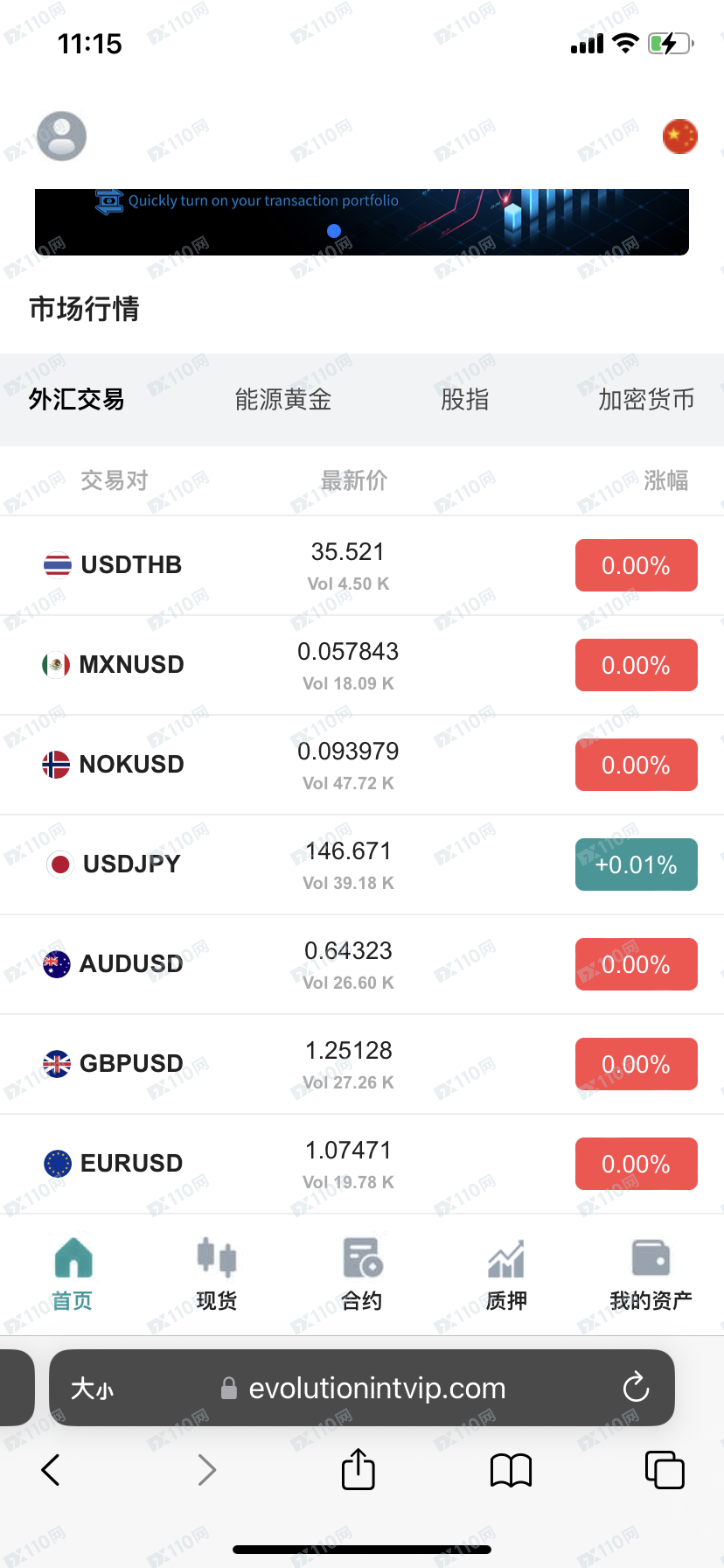Viewport: 724px width, 1568px height.
Task: Select the 外汇交易 tab
Action: pyautogui.click(x=77, y=400)
